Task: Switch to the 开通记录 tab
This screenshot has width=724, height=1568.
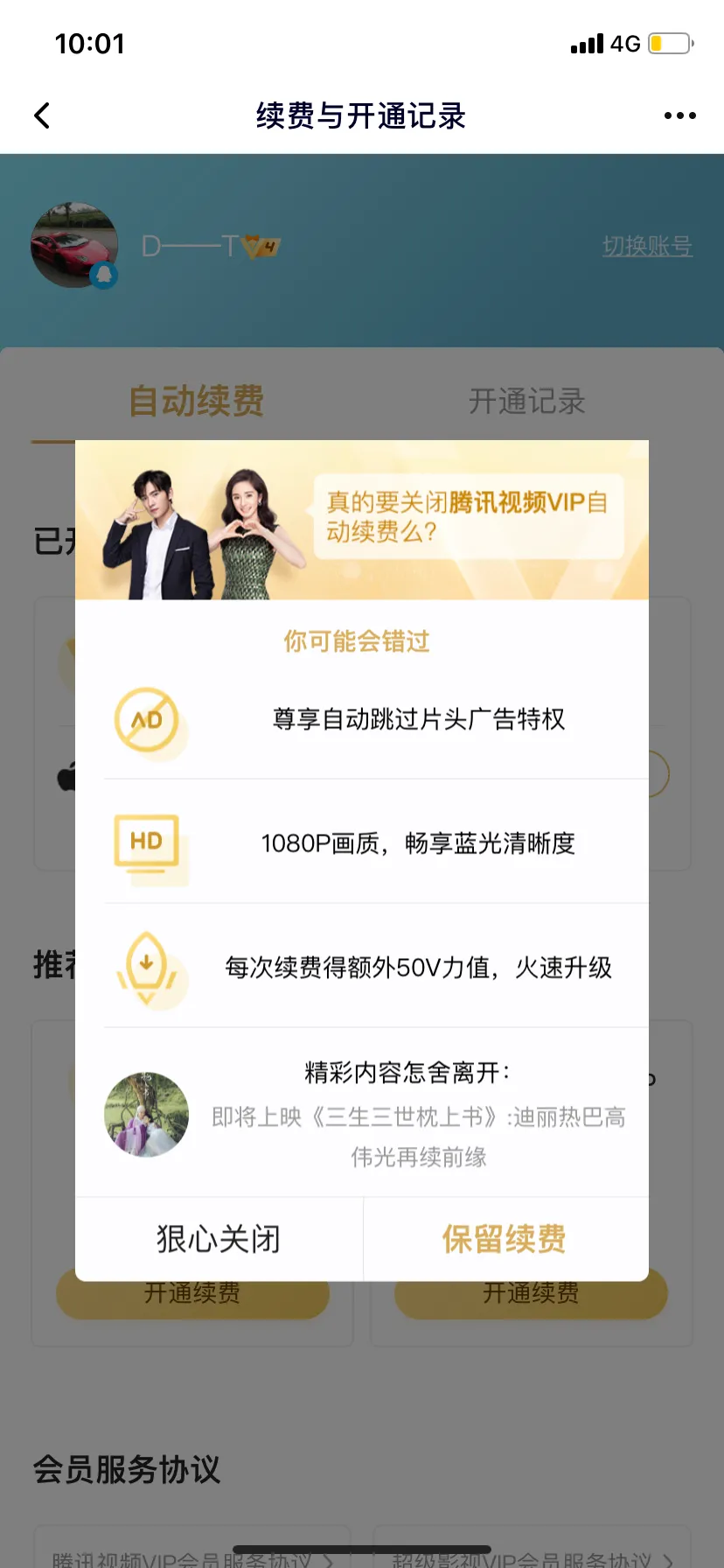Action: [x=526, y=402]
